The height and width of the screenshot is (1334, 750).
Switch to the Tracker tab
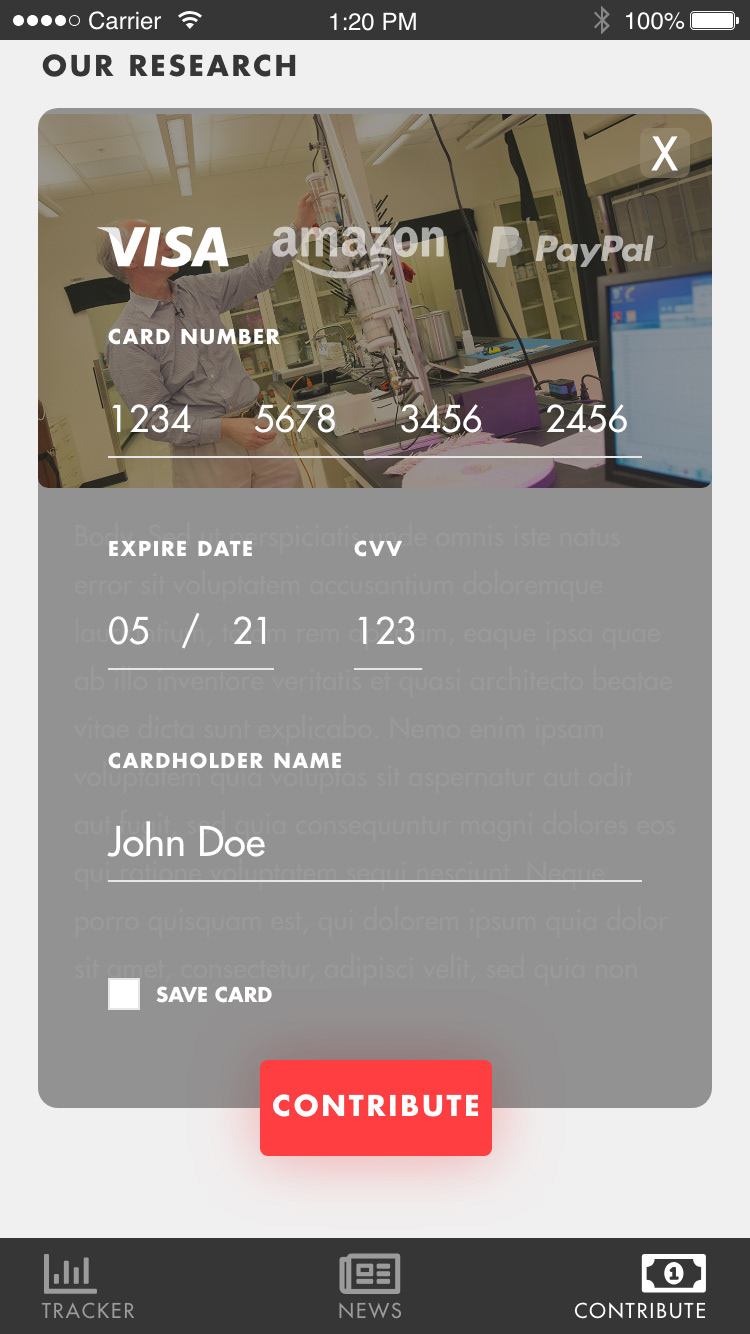tap(87, 1287)
